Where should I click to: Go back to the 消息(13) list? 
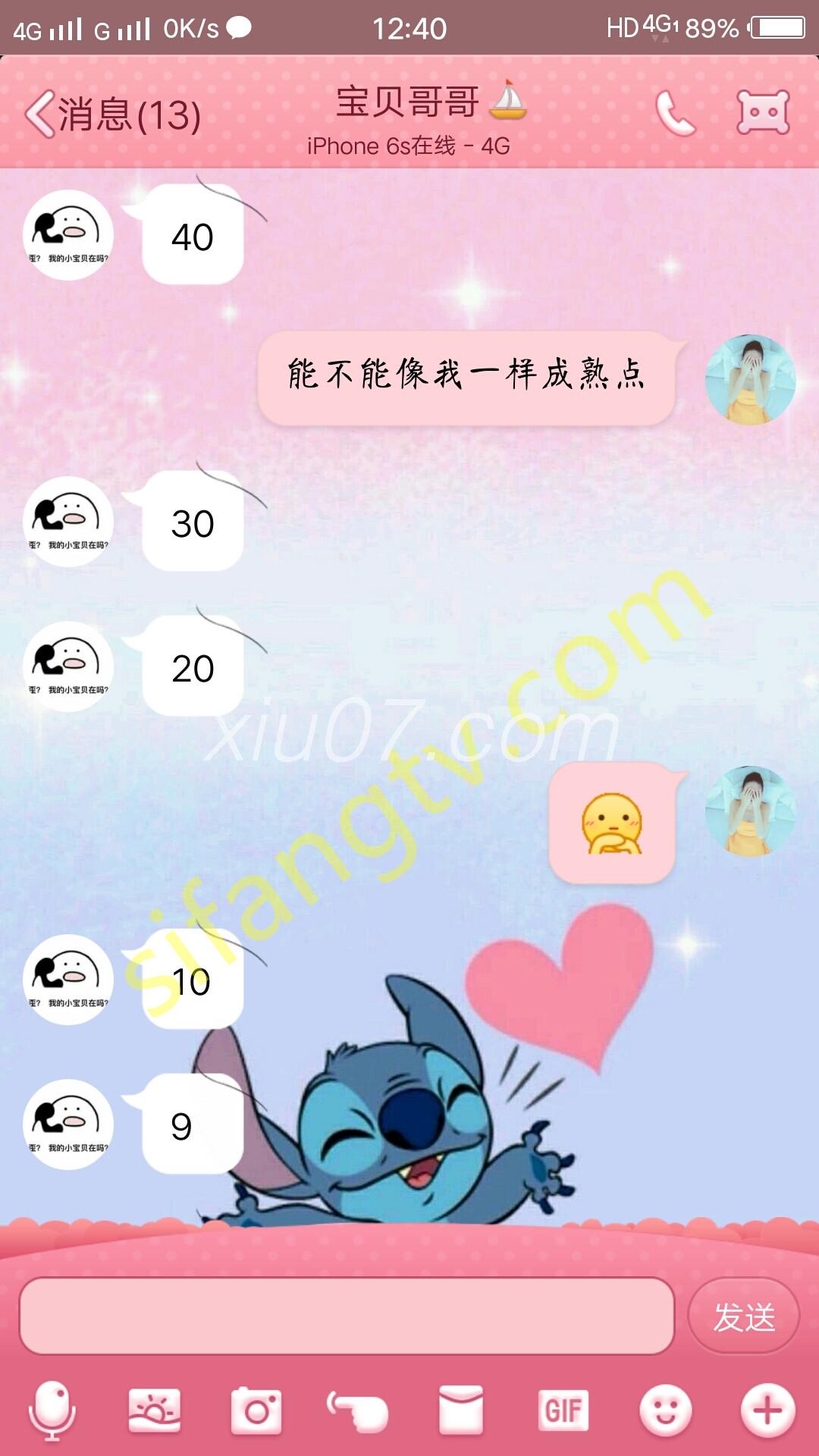(x=112, y=115)
